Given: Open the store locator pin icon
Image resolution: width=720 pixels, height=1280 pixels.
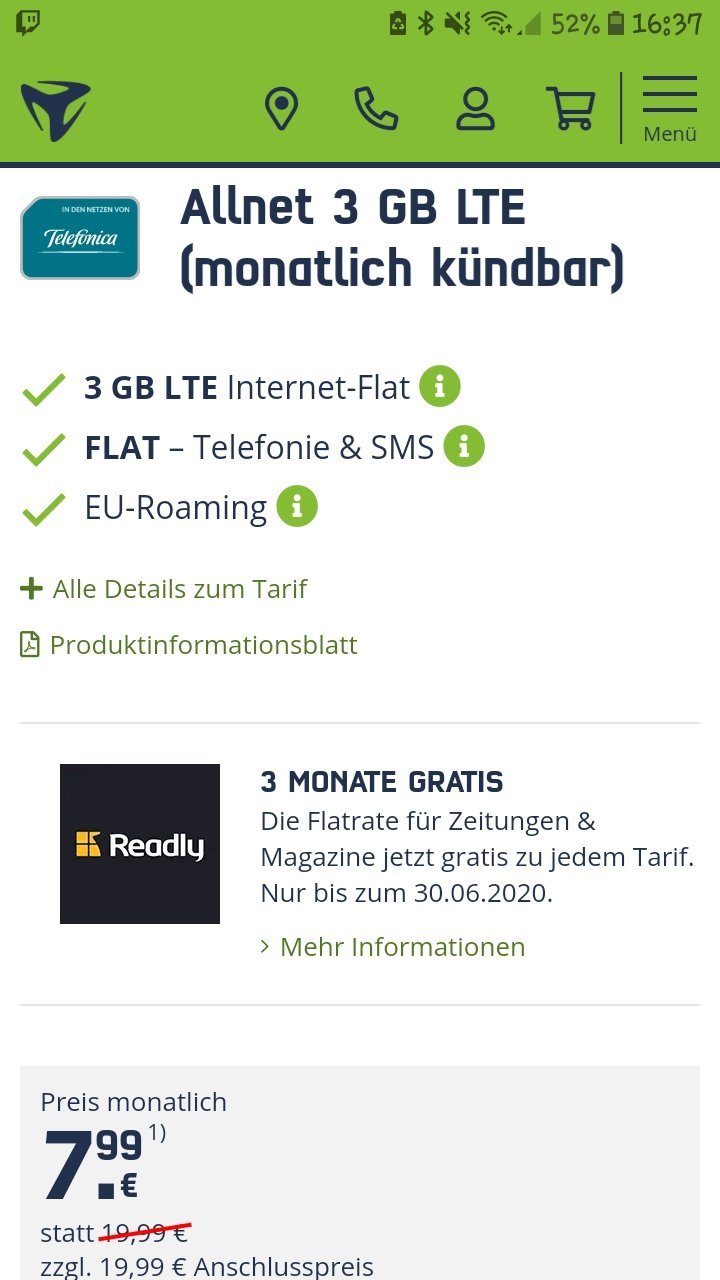Looking at the screenshot, I should click(282, 109).
